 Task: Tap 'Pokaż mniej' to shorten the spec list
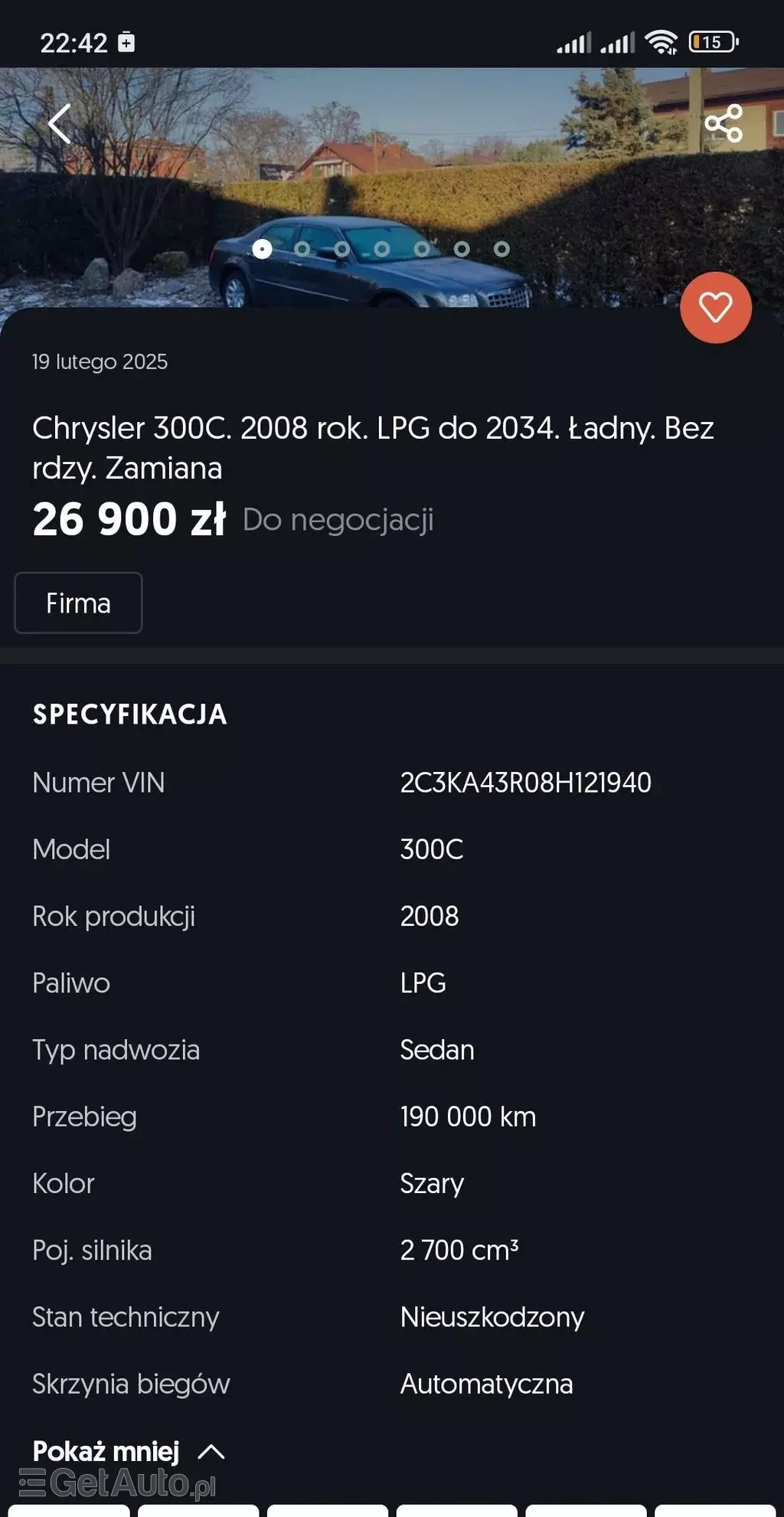[x=104, y=1449]
